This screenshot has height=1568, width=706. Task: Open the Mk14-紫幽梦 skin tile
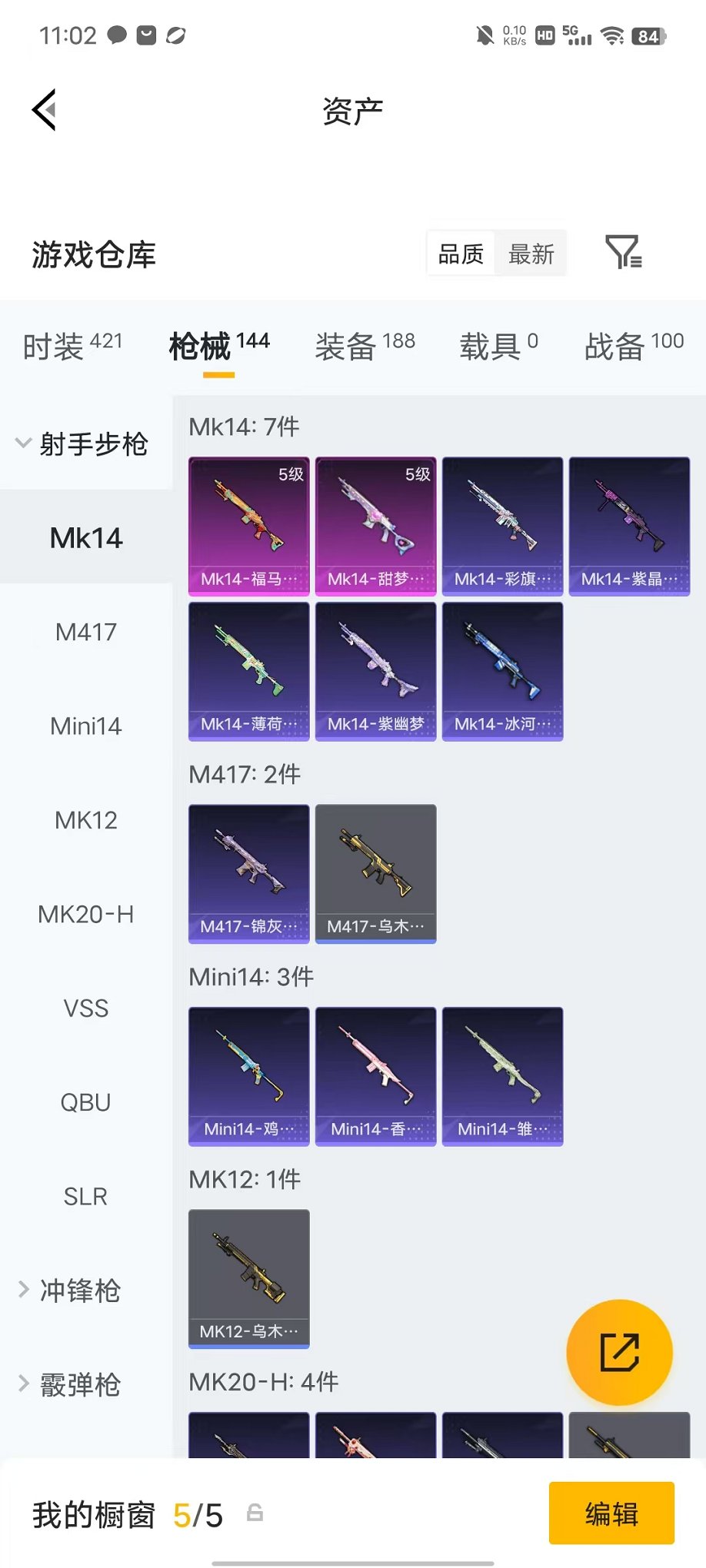coord(376,672)
